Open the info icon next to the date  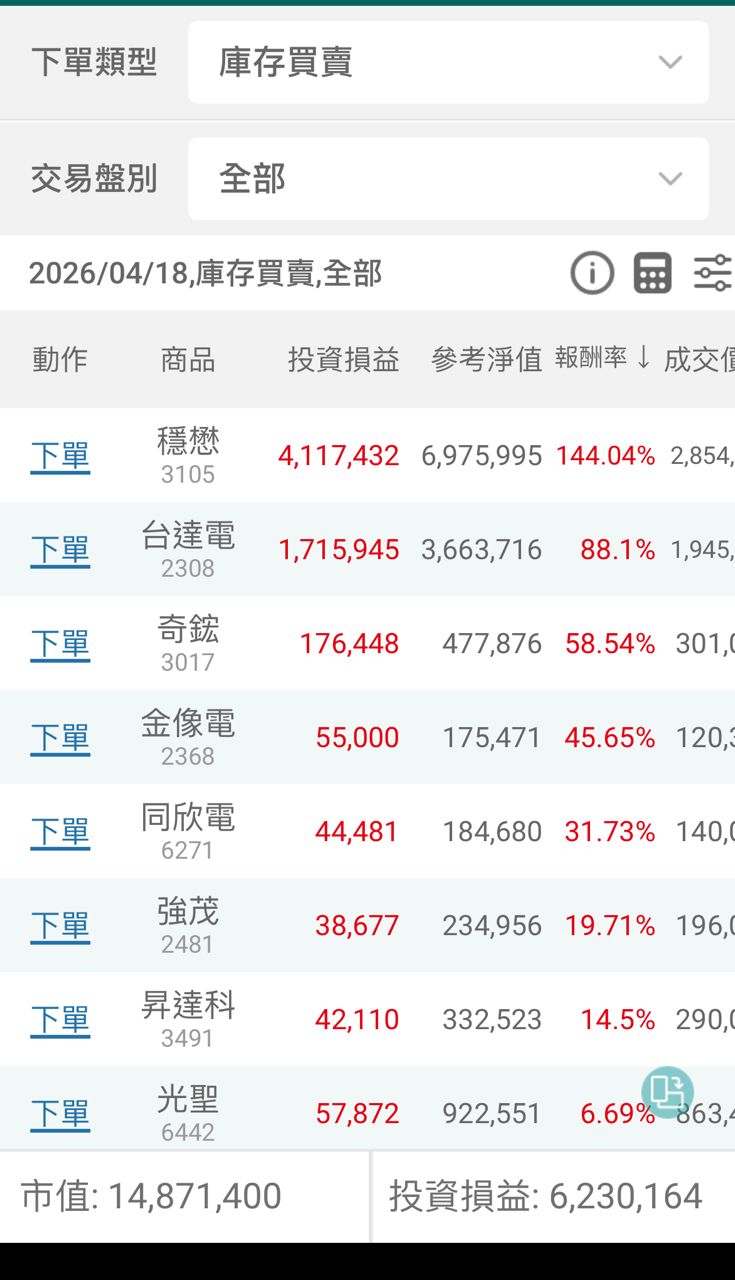coord(592,273)
